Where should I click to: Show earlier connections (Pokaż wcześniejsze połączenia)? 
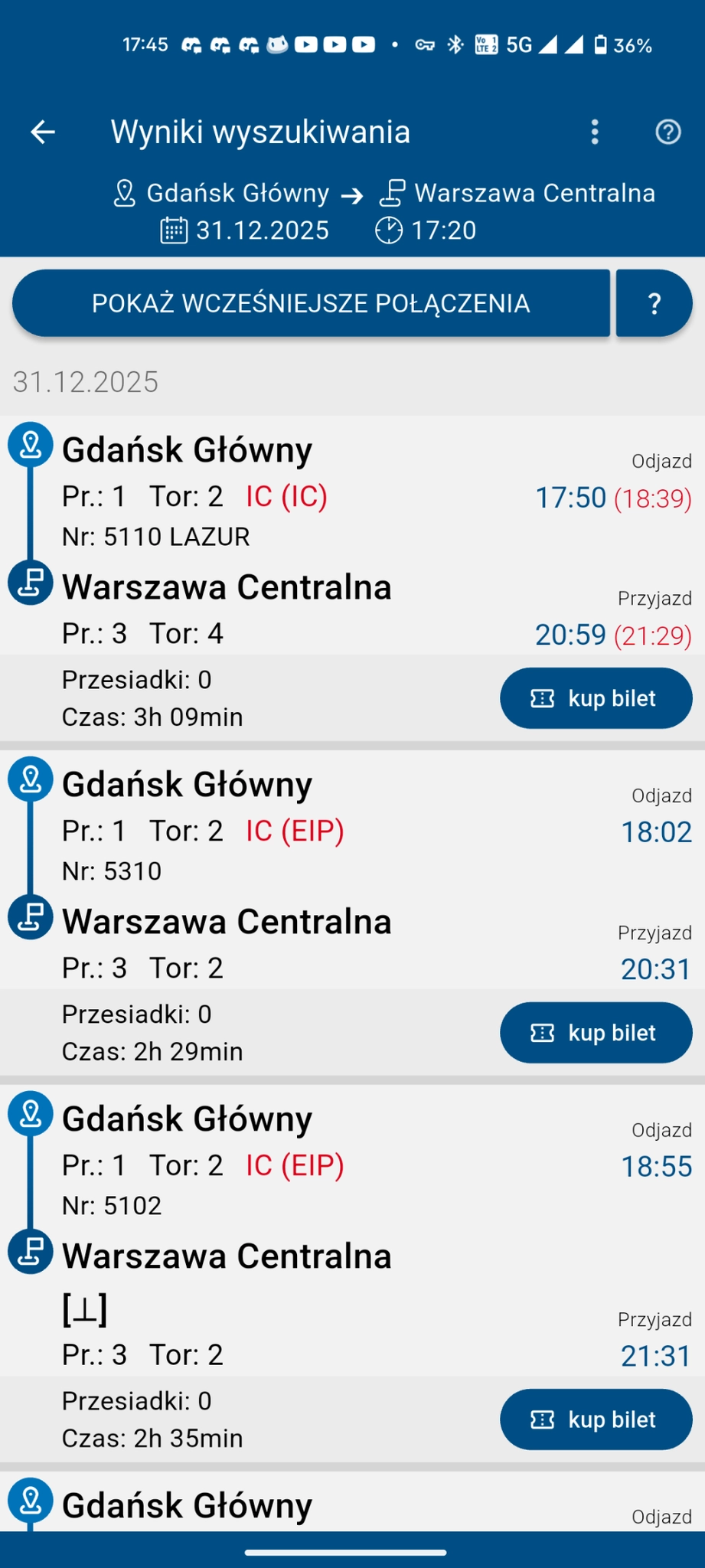point(311,303)
